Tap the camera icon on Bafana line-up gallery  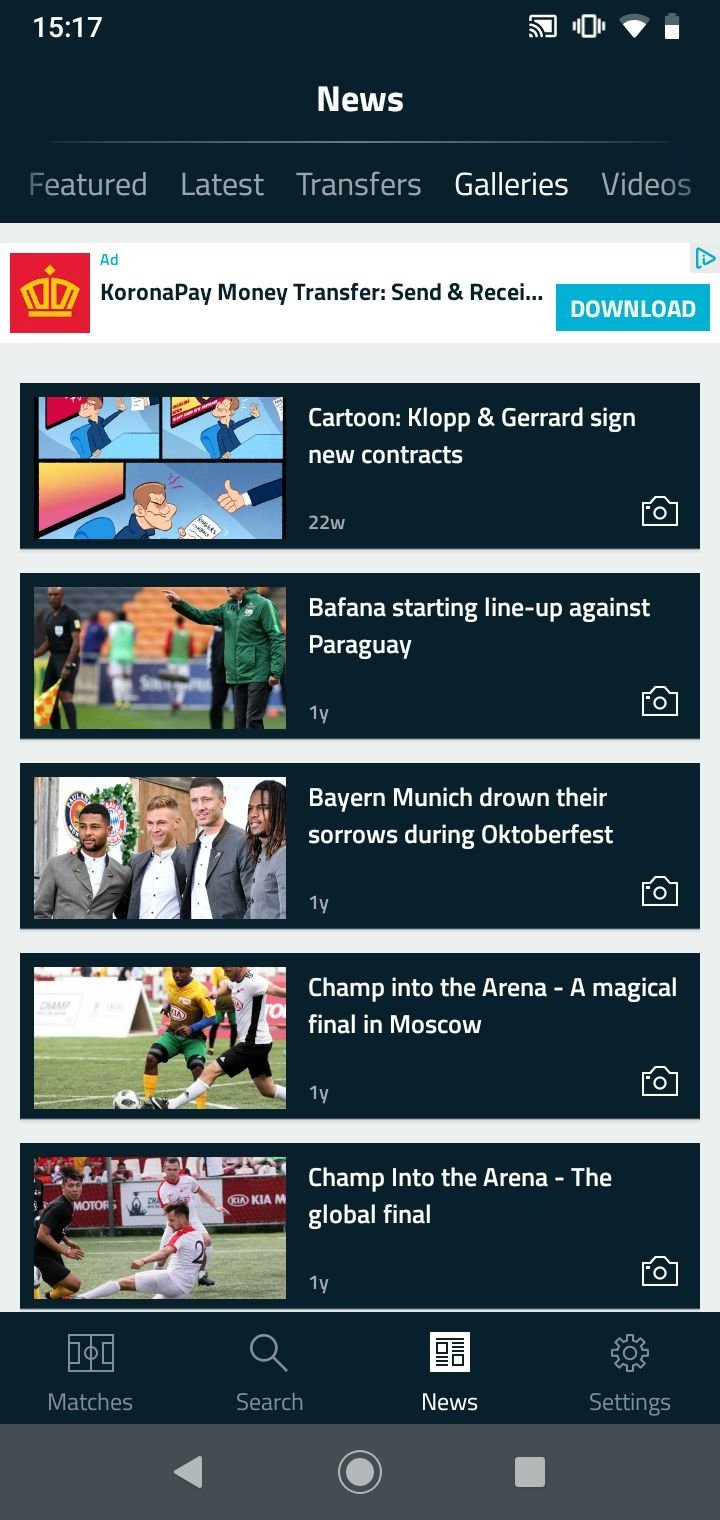(x=659, y=701)
